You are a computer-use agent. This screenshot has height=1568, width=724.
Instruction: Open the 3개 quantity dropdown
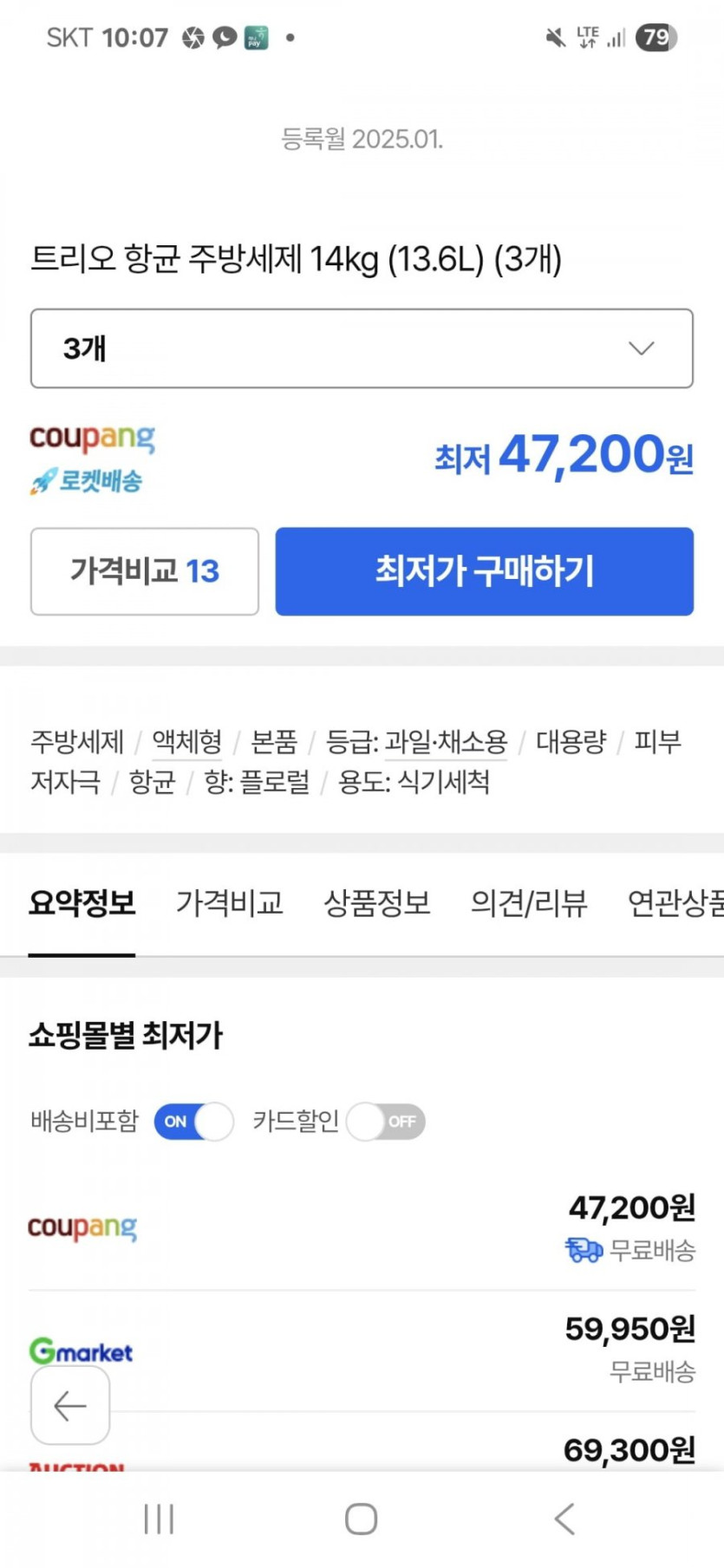coord(362,348)
